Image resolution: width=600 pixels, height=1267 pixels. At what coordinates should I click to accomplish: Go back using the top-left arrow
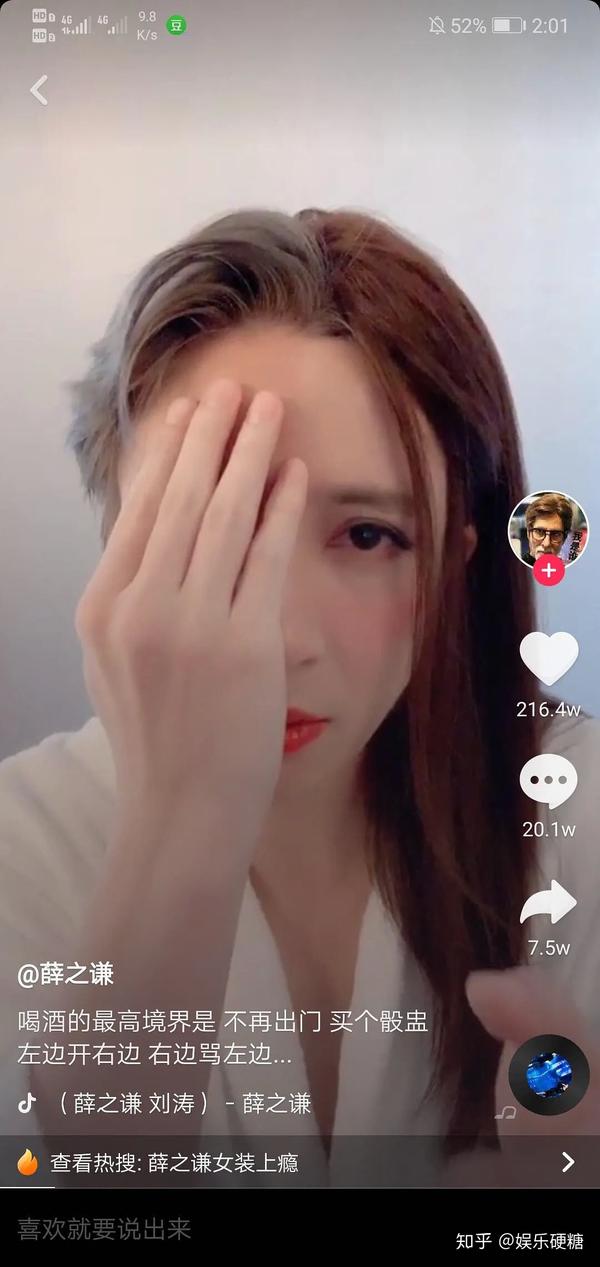pos(39,90)
